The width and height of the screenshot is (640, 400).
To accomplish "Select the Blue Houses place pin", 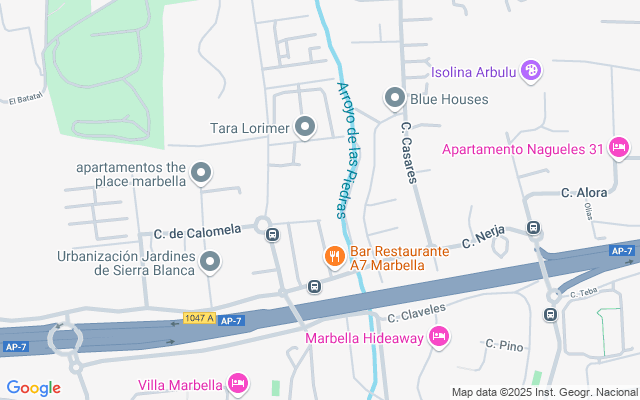I will (x=394, y=98).
